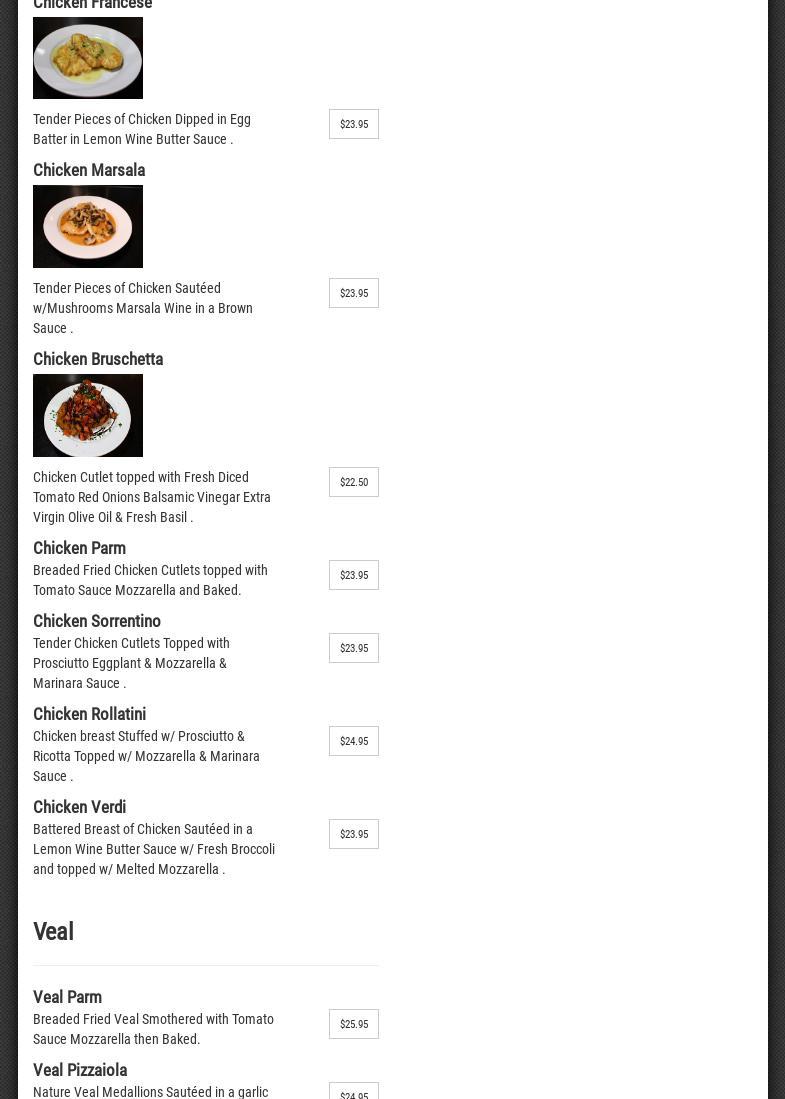Enlarge the Chicken Bruschetta dish photo
This screenshot has width=785, height=1099.
[x=88, y=415]
